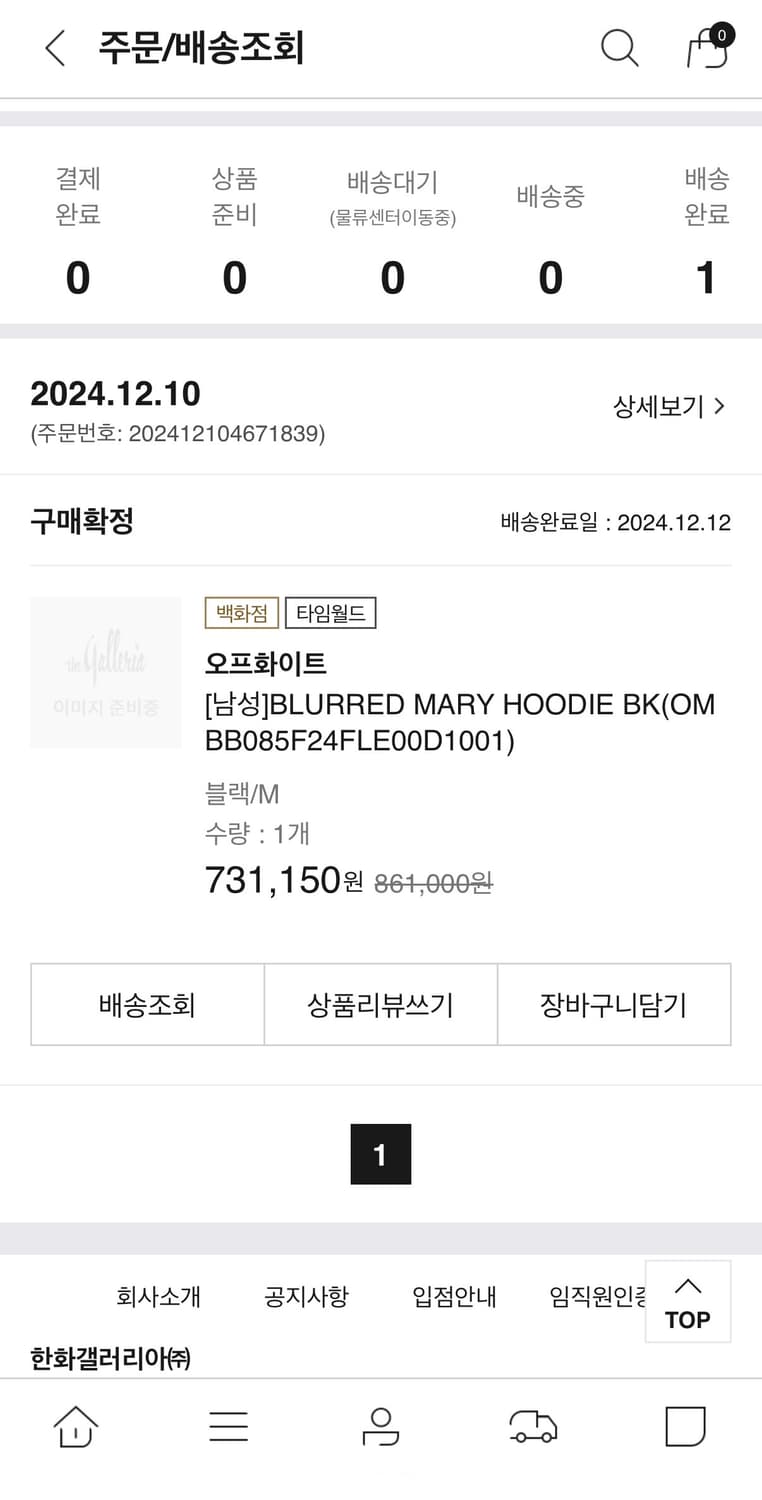This screenshot has width=762, height=1500.
Task: Open the 입점안내 footer menu item
Action: click(453, 1296)
